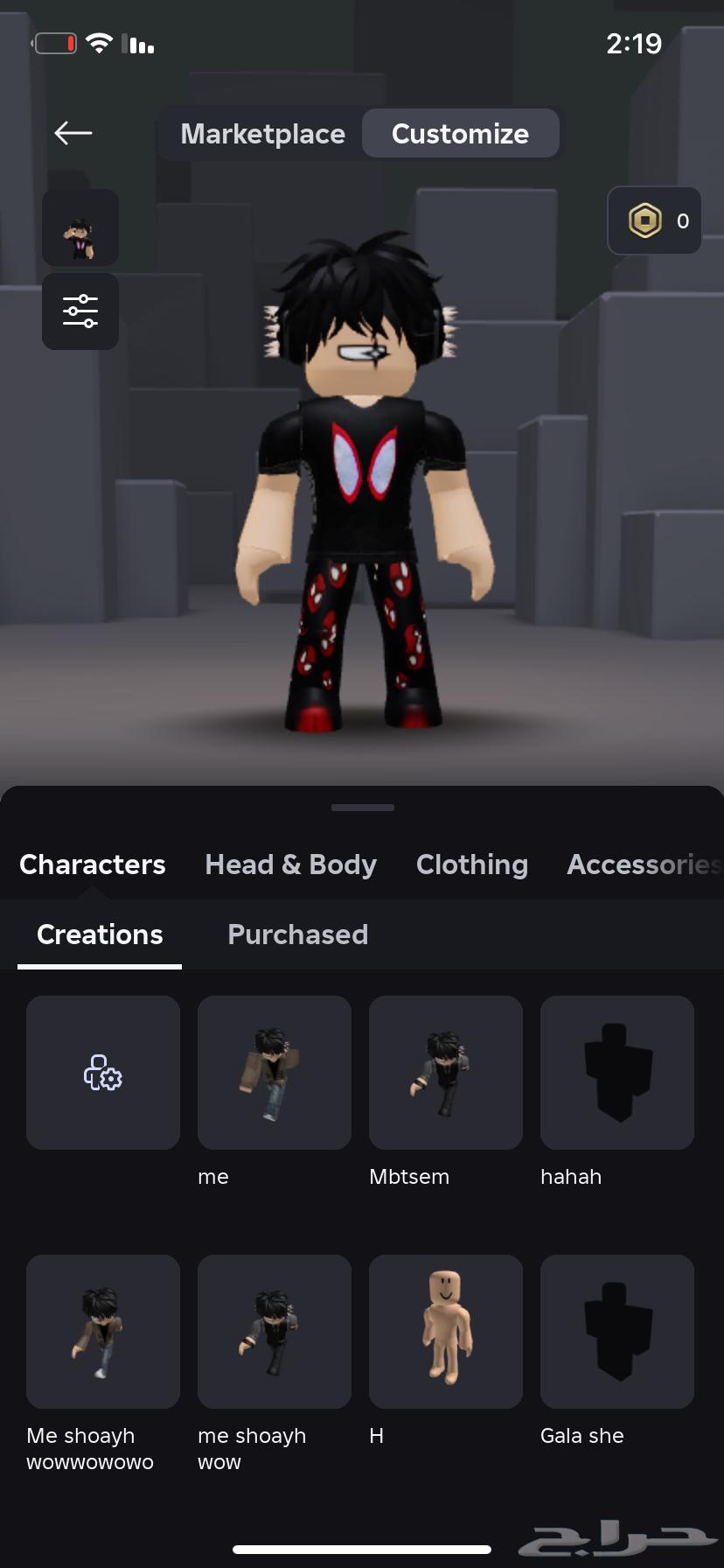Viewport: 724px width, 1568px height.
Task: Show the Purchased characters tab
Action: (297, 934)
